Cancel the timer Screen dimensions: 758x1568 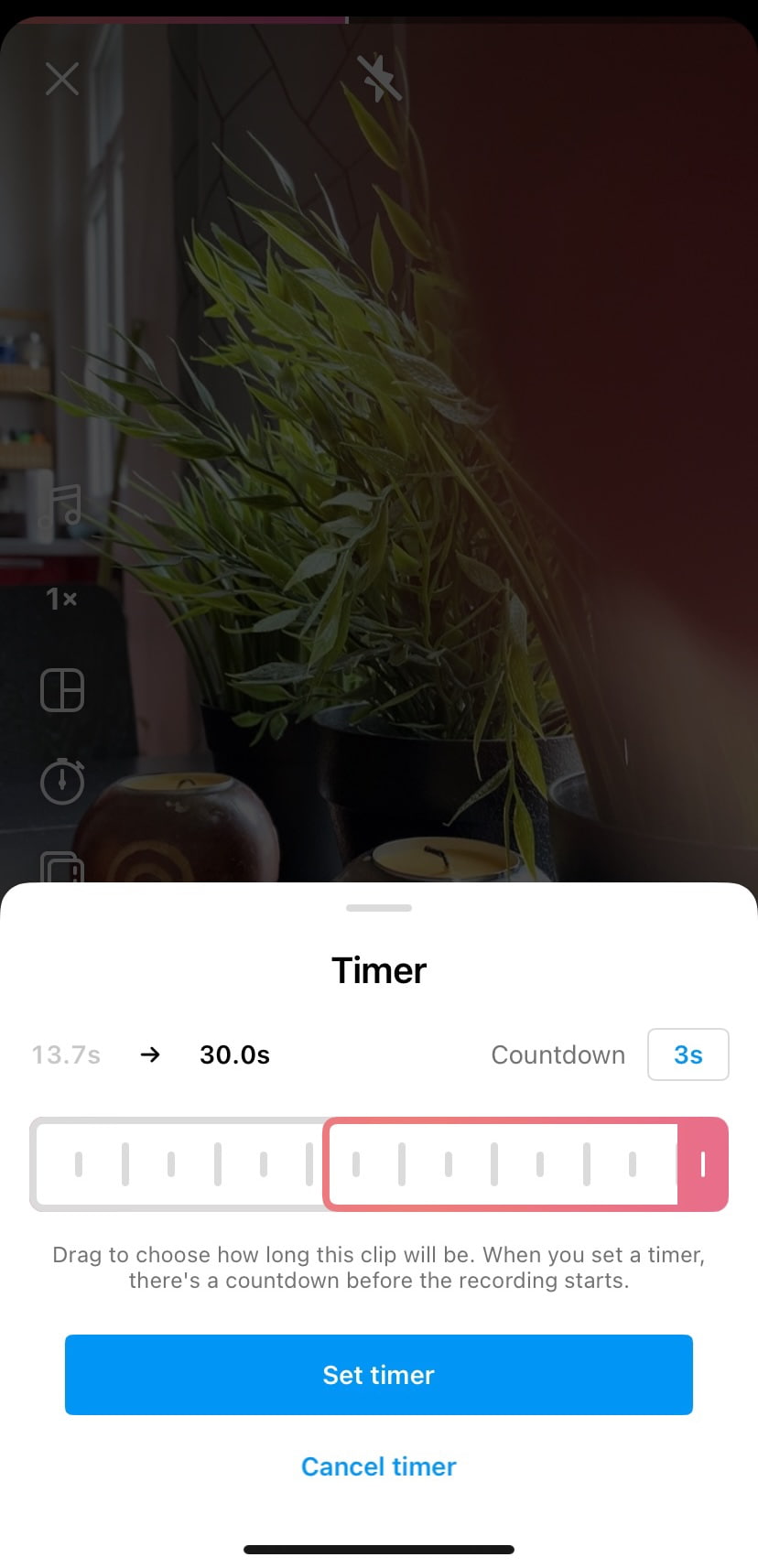tap(378, 1466)
